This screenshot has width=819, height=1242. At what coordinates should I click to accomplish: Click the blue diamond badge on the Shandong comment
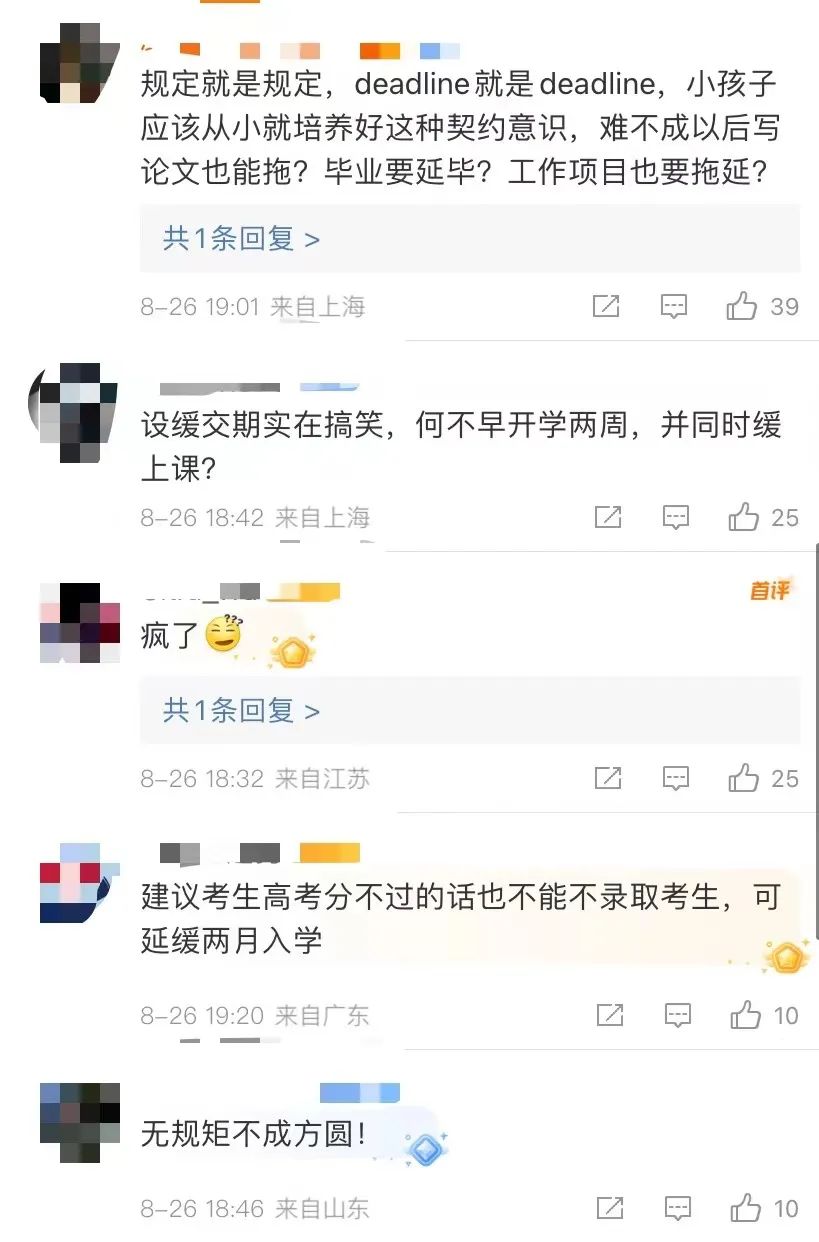pyautogui.click(x=428, y=1148)
